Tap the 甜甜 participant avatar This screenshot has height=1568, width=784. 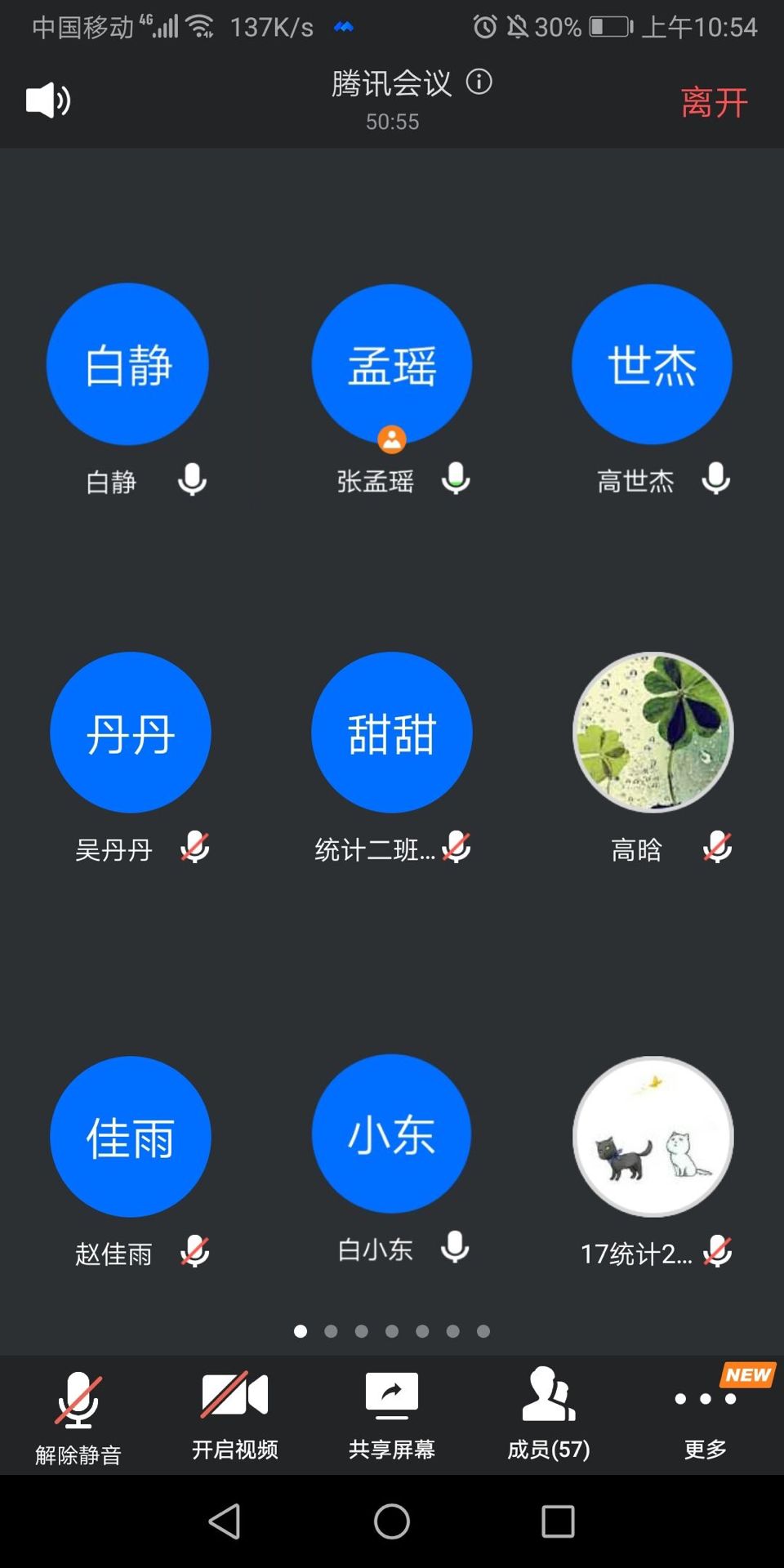point(392,732)
